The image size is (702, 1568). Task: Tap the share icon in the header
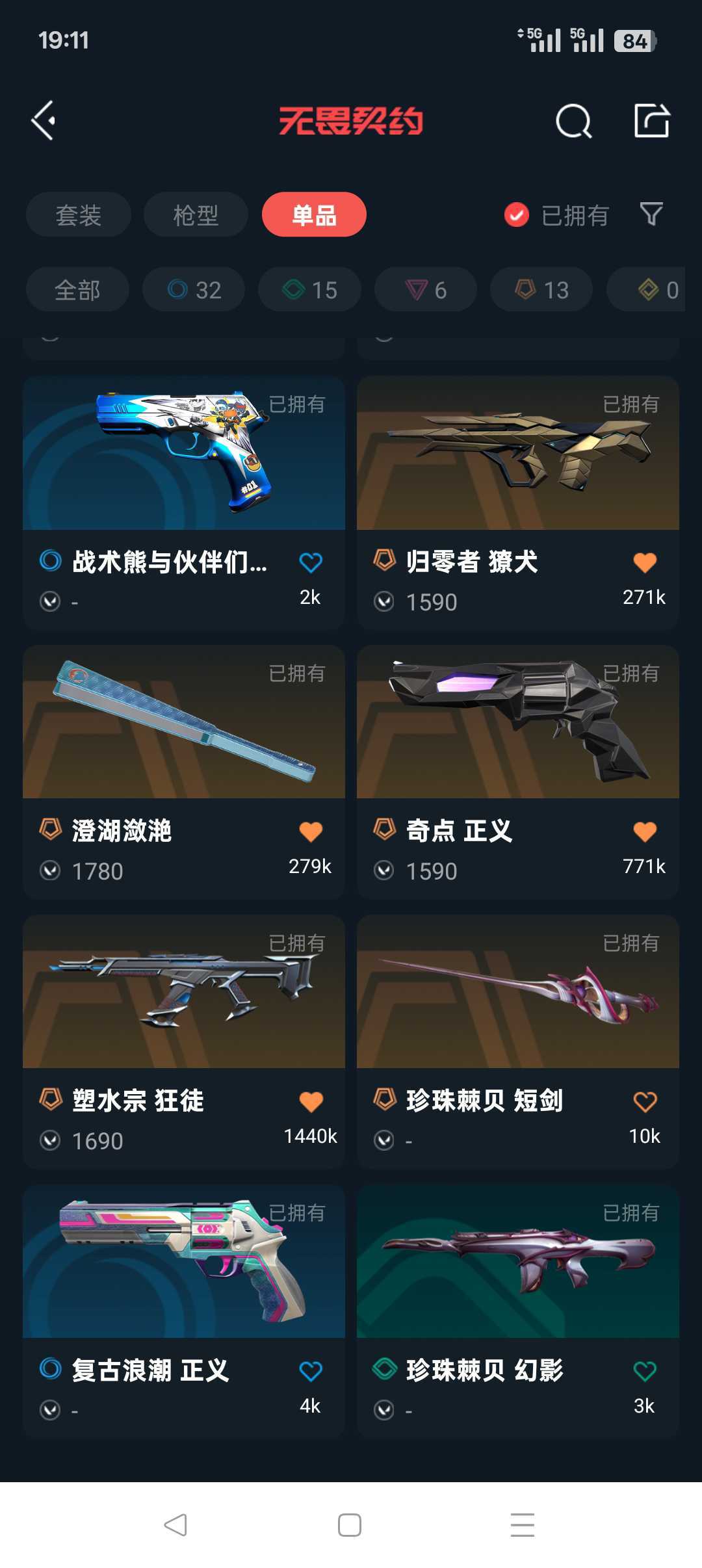(652, 120)
